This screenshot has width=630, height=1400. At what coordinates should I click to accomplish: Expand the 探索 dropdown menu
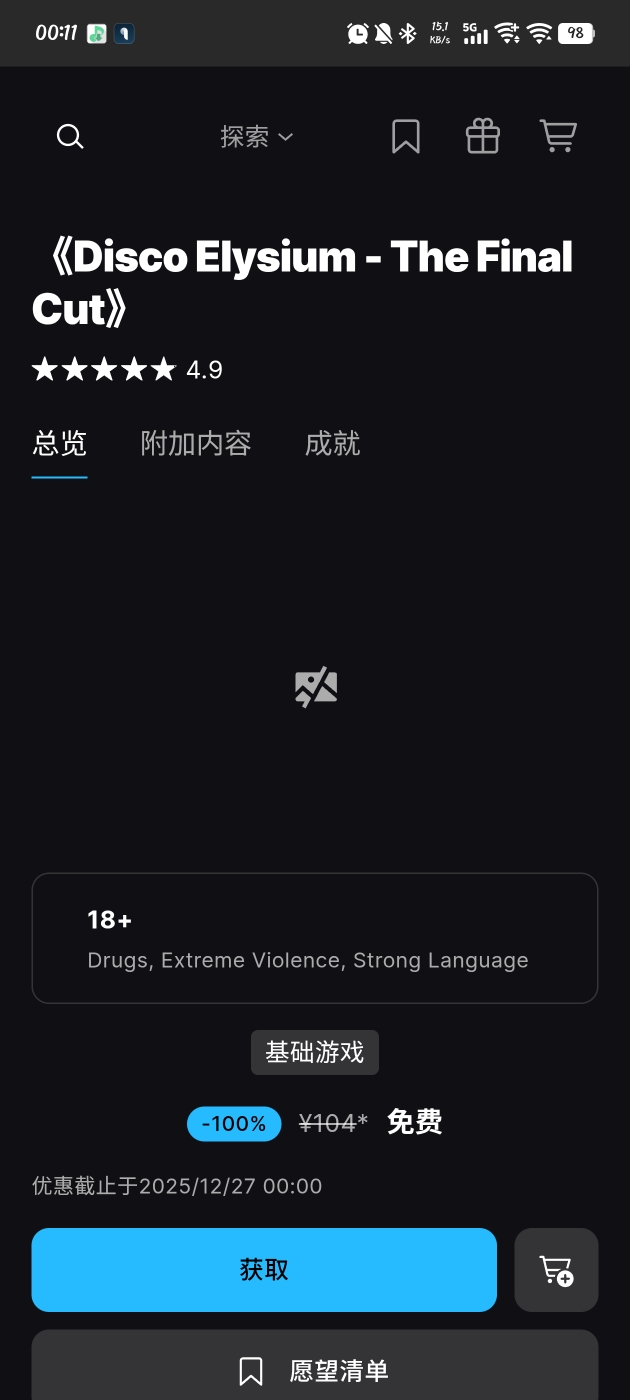coord(256,137)
